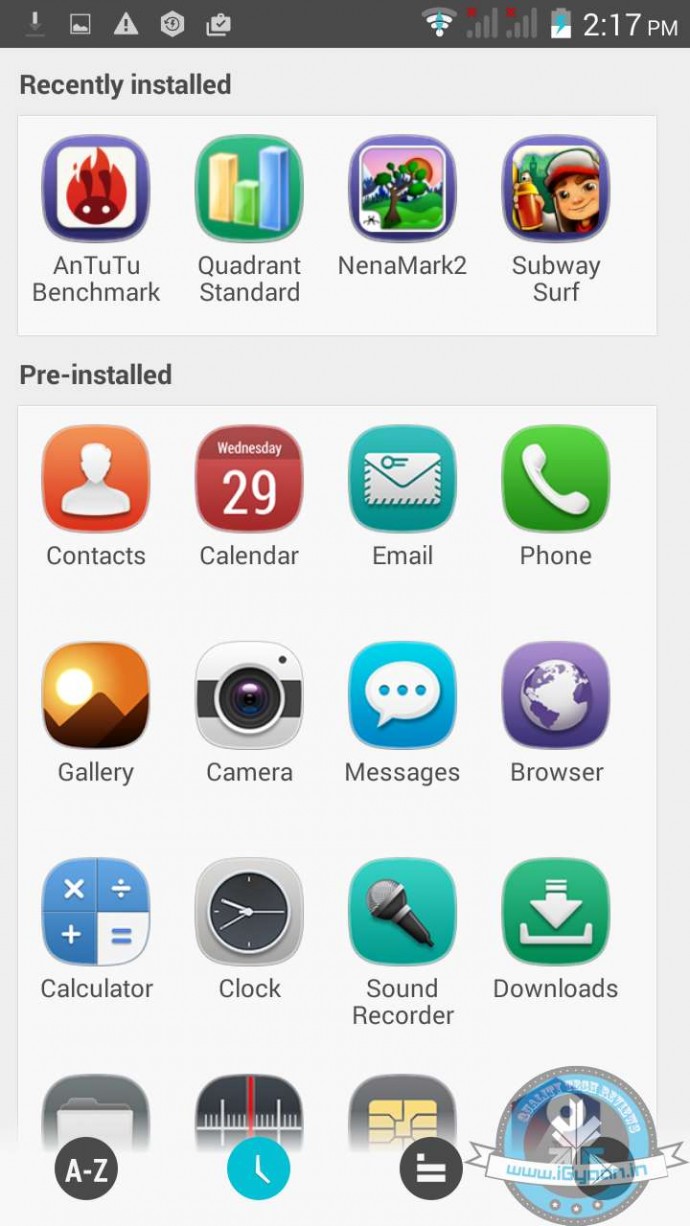Select the recent clock sort button
This screenshot has height=1226, width=690.
[x=258, y=1168]
